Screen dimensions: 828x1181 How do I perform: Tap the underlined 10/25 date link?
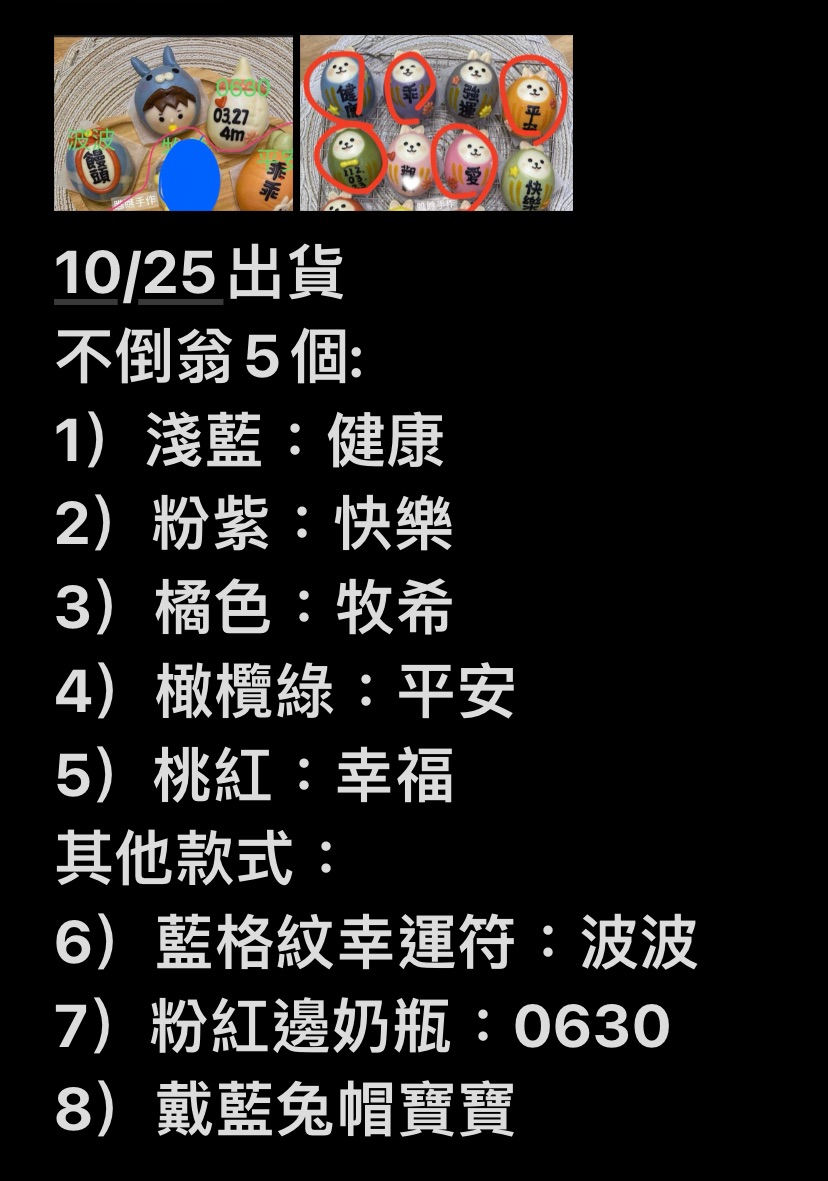[137, 273]
